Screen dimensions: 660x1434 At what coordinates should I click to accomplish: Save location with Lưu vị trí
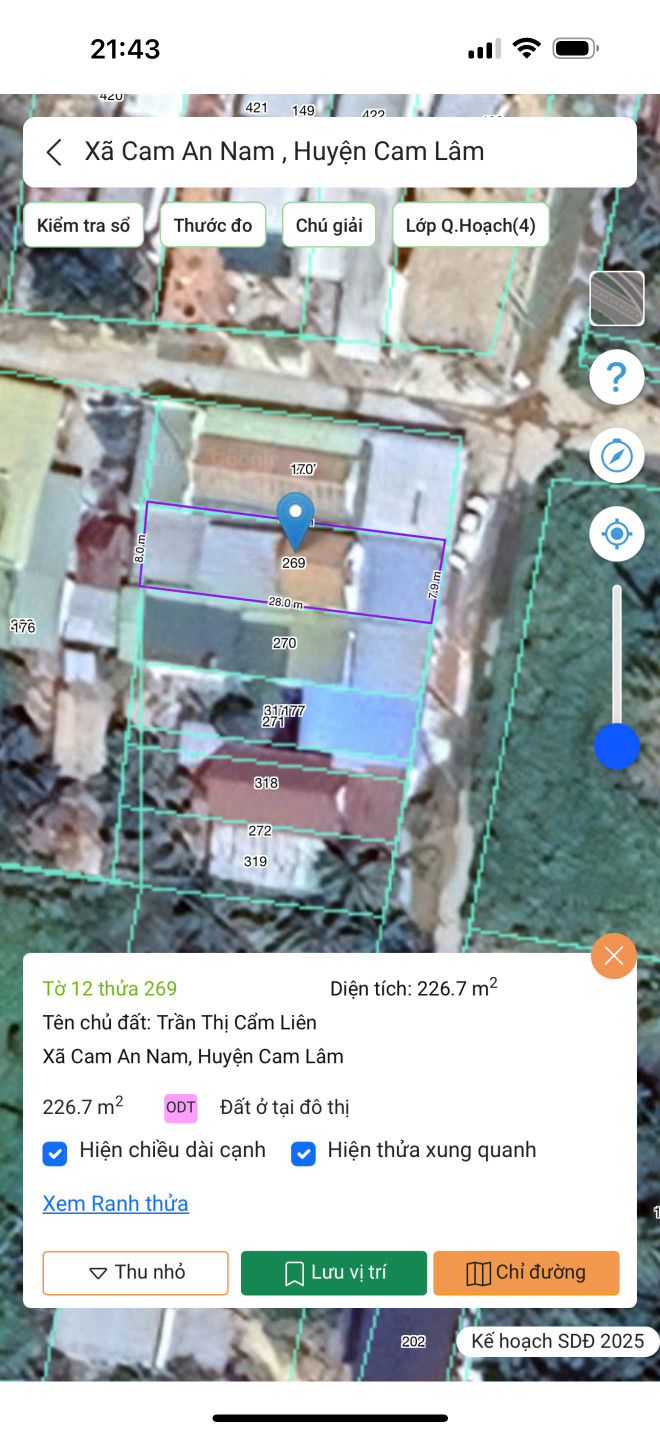[x=334, y=1273]
